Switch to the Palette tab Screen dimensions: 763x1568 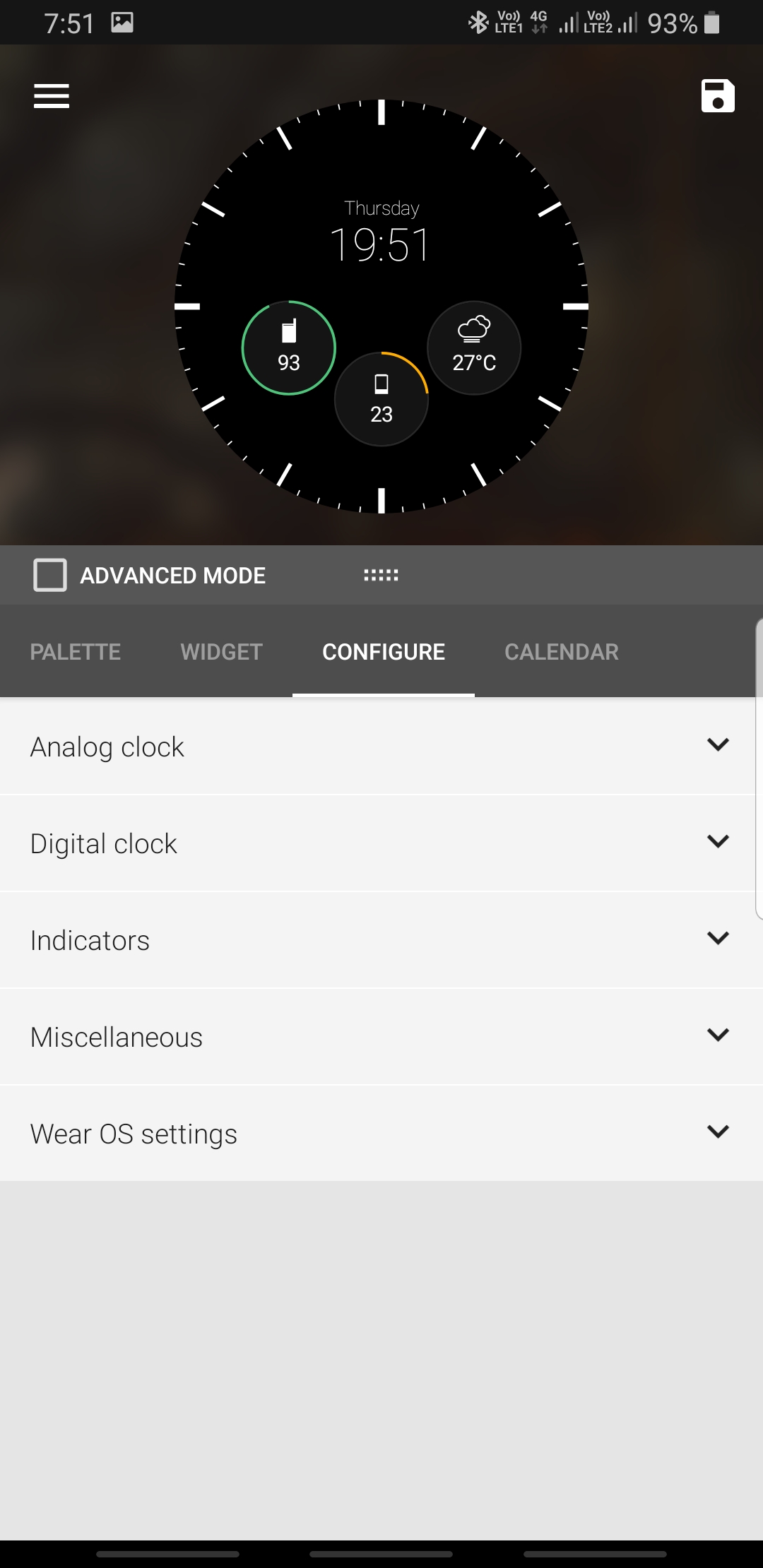[76, 651]
